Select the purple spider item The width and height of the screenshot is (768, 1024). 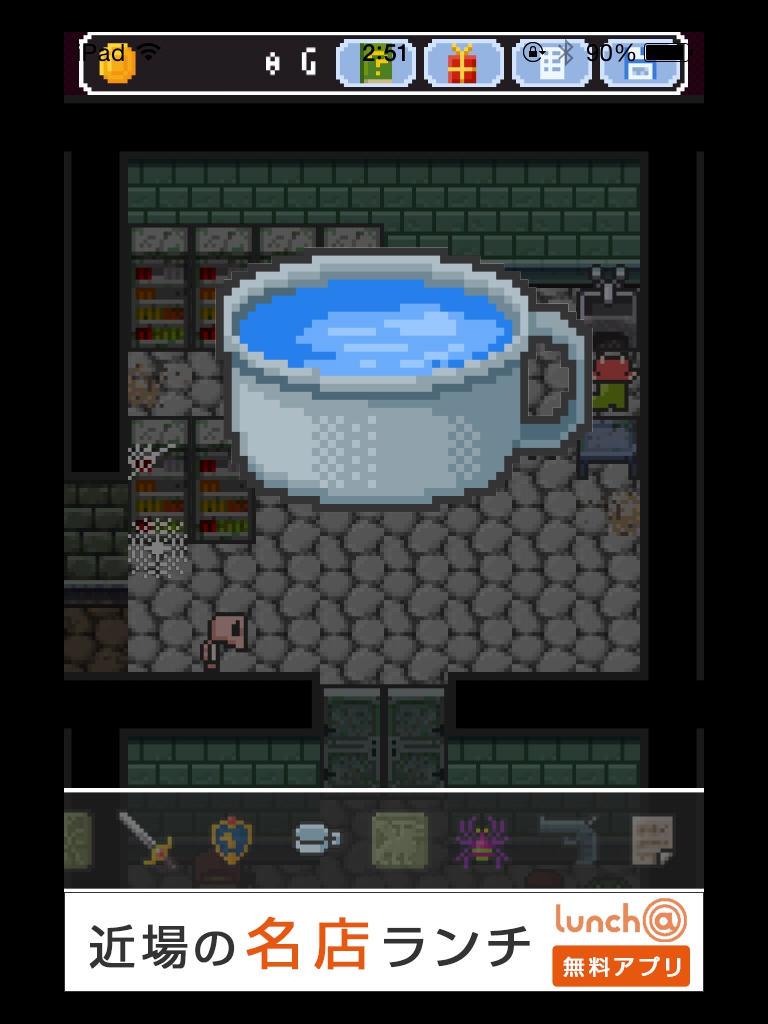pyautogui.click(x=483, y=838)
